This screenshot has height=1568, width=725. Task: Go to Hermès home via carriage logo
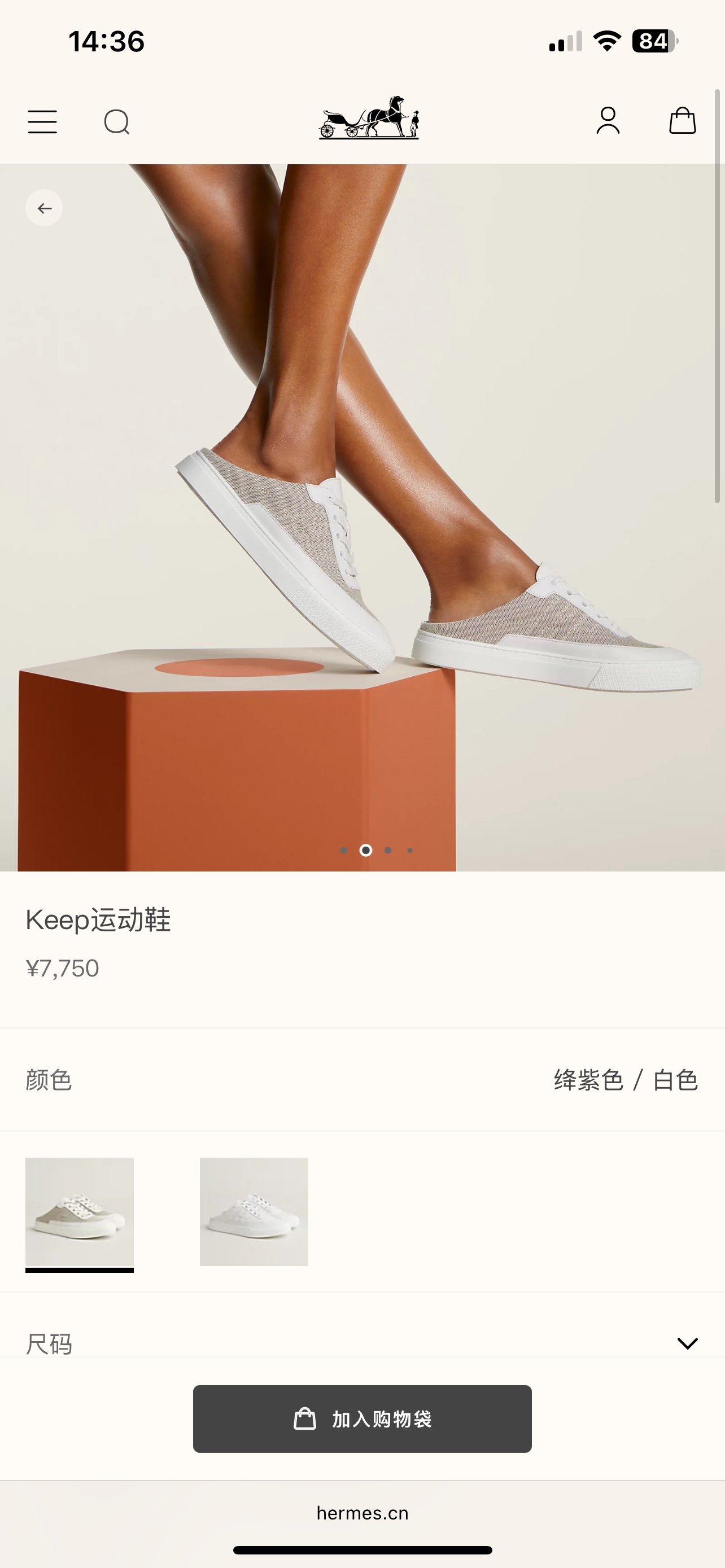click(x=369, y=118)
